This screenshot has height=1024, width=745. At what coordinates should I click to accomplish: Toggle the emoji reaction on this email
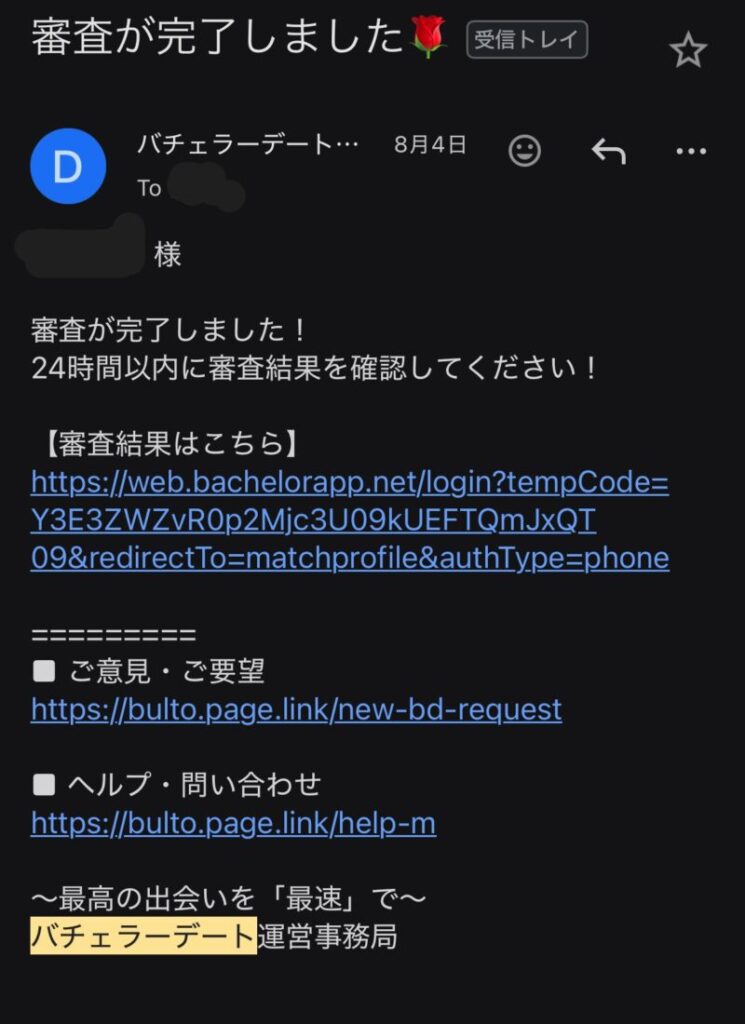coord(523,150)
